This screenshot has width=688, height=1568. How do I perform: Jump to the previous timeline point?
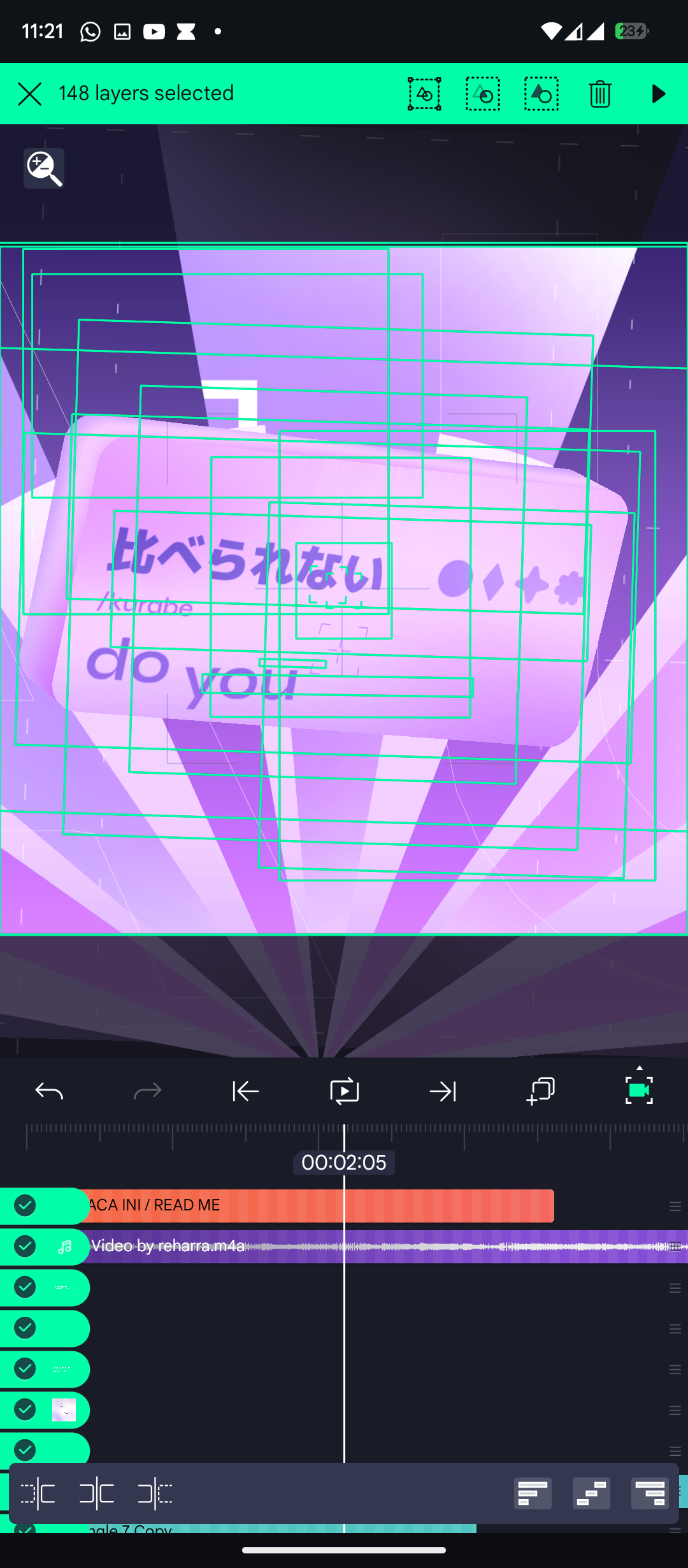click(x=245, y=1091)
